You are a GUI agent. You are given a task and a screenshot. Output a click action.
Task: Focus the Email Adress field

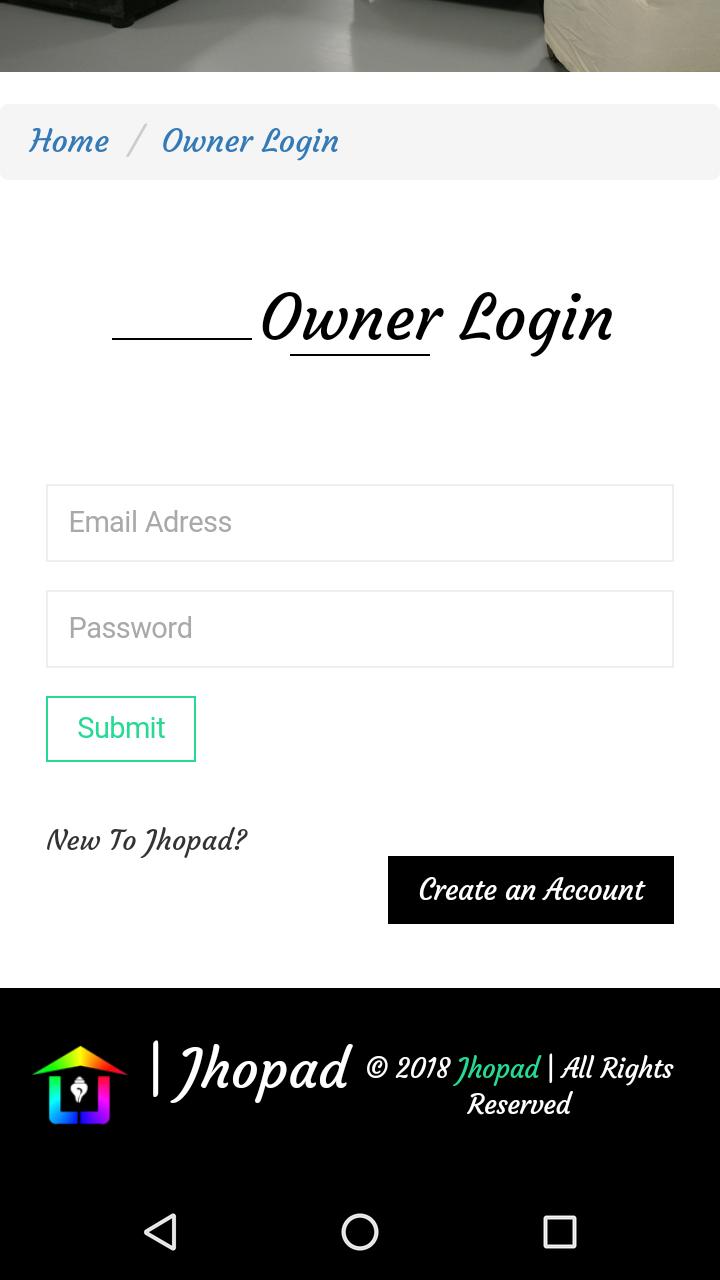360,523
